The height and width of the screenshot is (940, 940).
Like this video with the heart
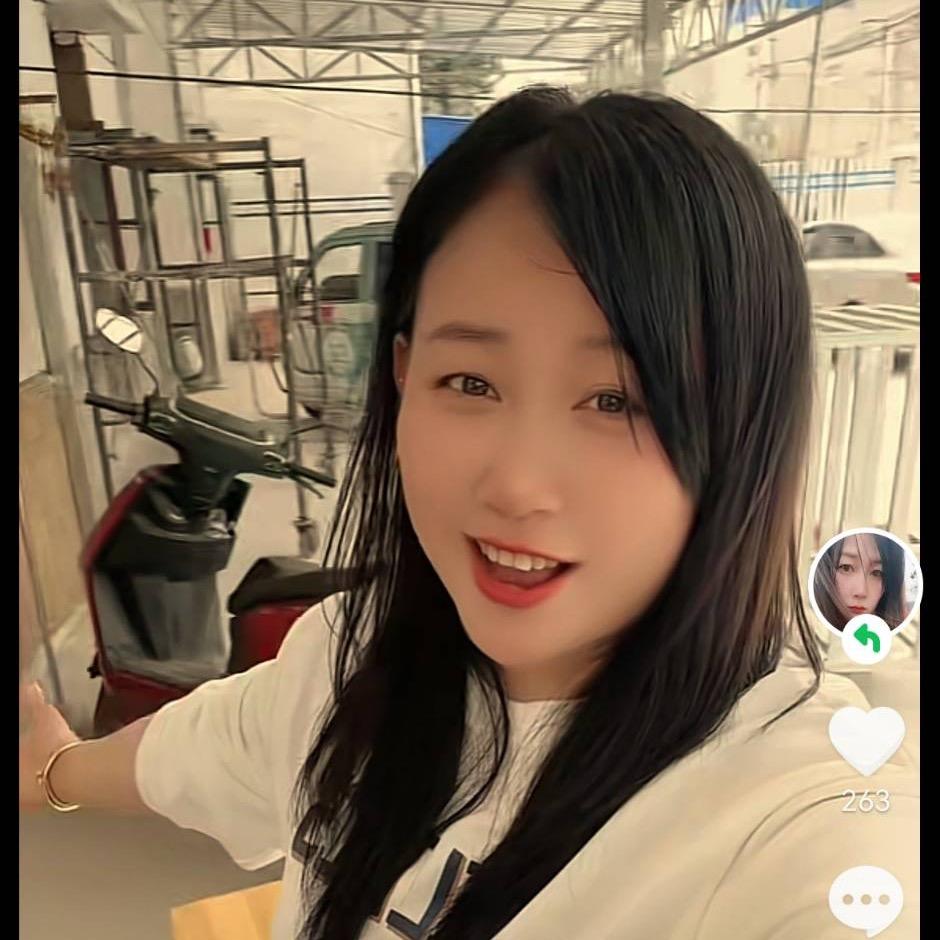866,740
